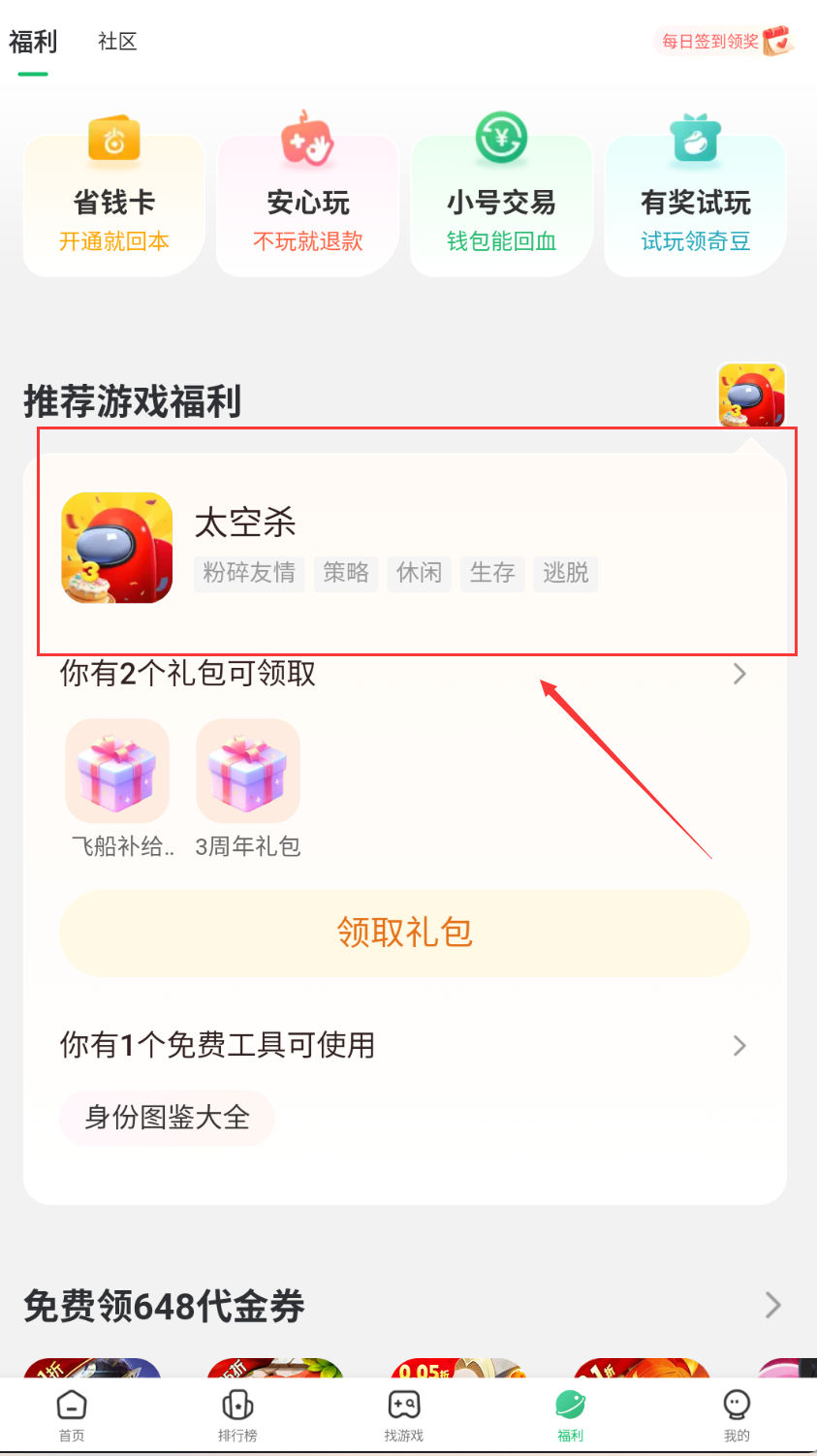
Task: Open the 省钱卡 card
Action: point(114,206)
